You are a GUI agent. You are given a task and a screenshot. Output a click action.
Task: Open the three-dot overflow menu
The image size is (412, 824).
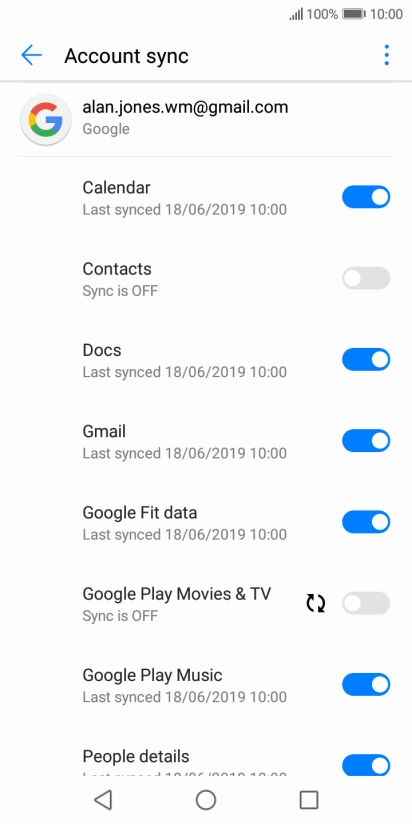[x=387, y=55]
